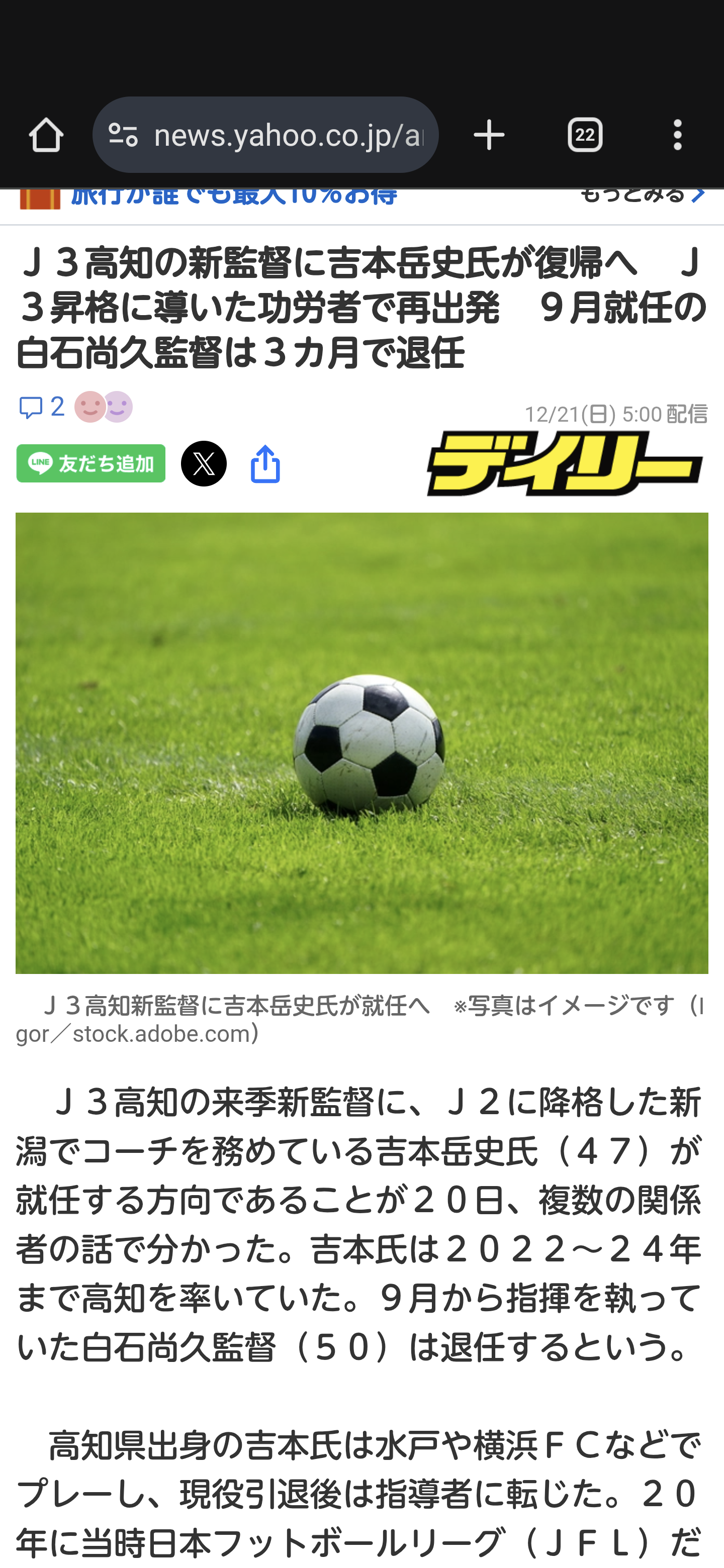Open the share sheet icon
The height and width of the screenshot is (1568, 724).
[x=265, y=464]
